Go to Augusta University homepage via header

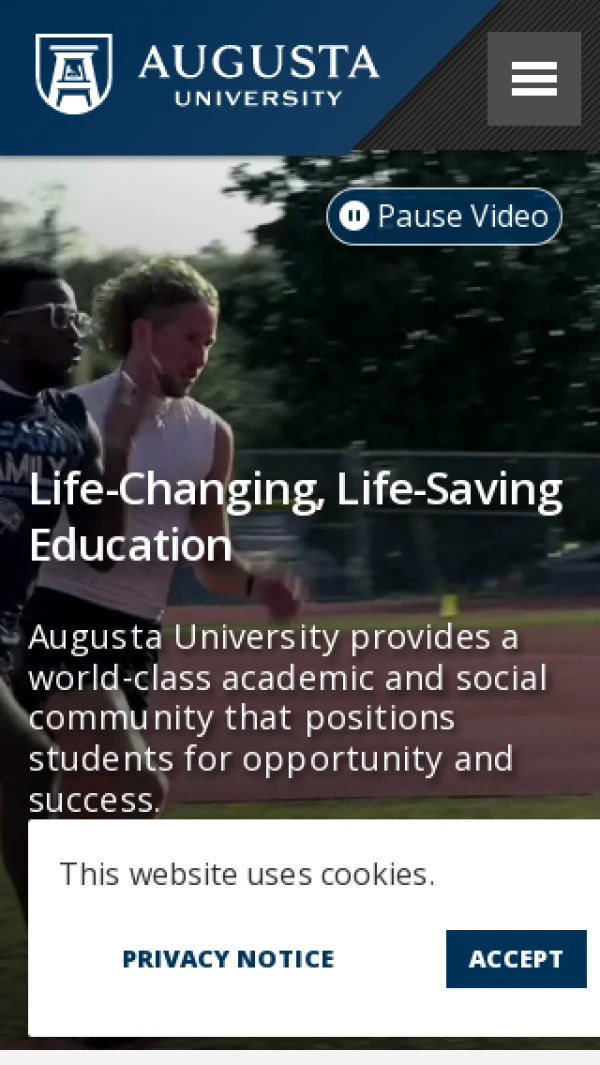click(x=207, y=74)
